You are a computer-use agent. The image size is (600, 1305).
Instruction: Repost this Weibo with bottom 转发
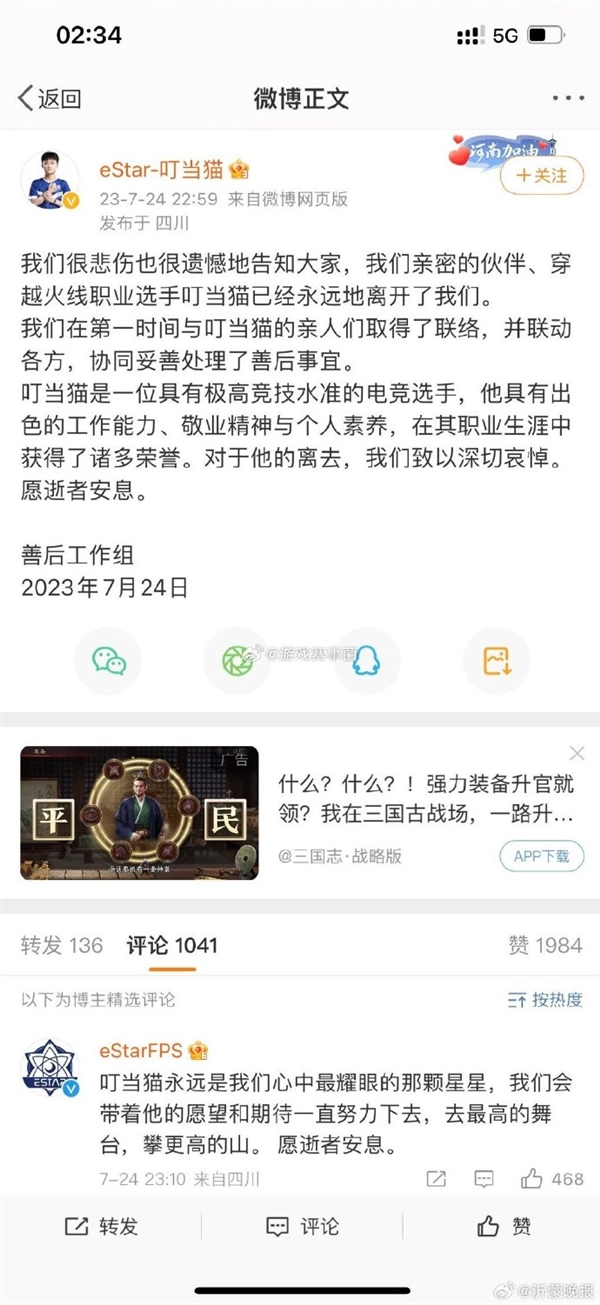(102, 1227)
